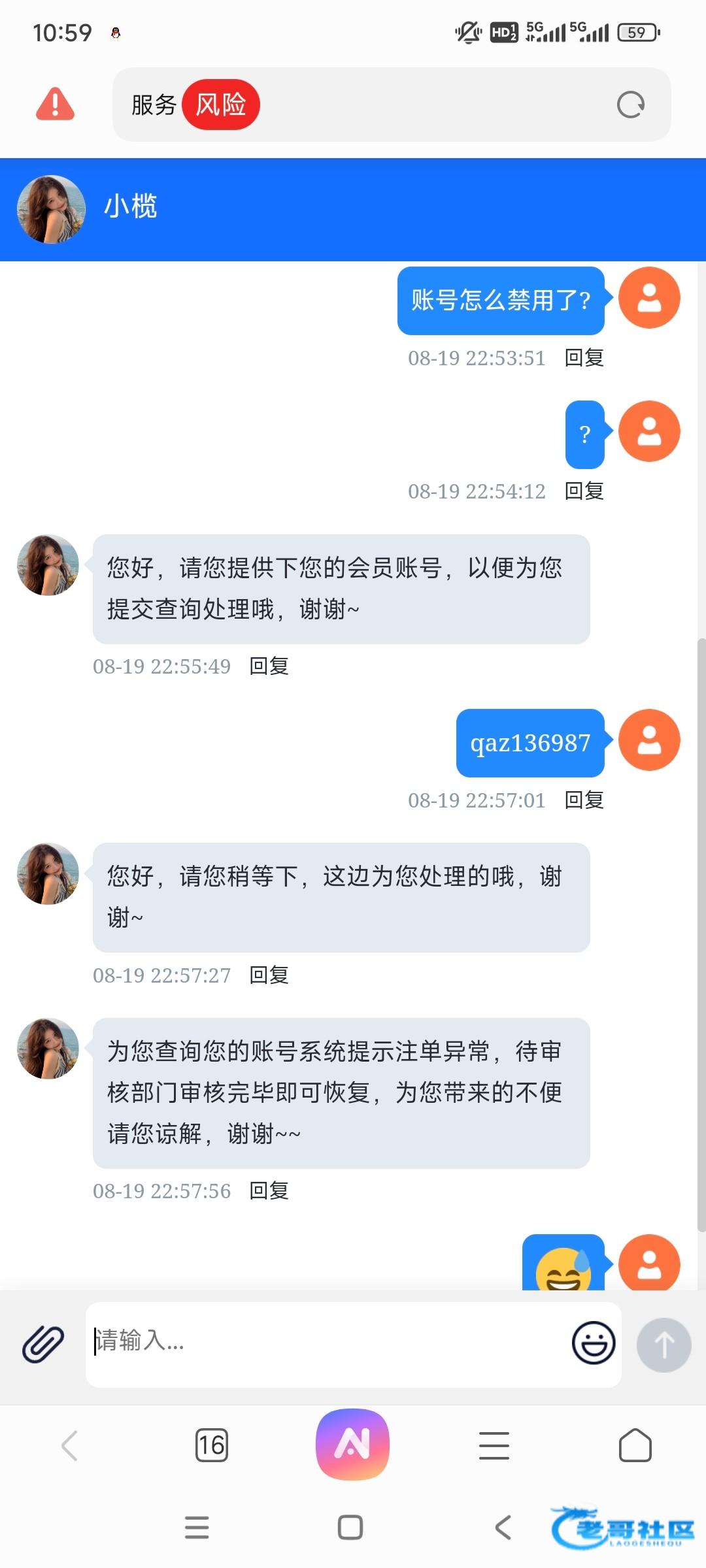The width and height of the screenshot is (706, 1568).
Task: Tap 回复 under the 22:57:56 message
Action: pyautogui.click(x=269, y=1191)
